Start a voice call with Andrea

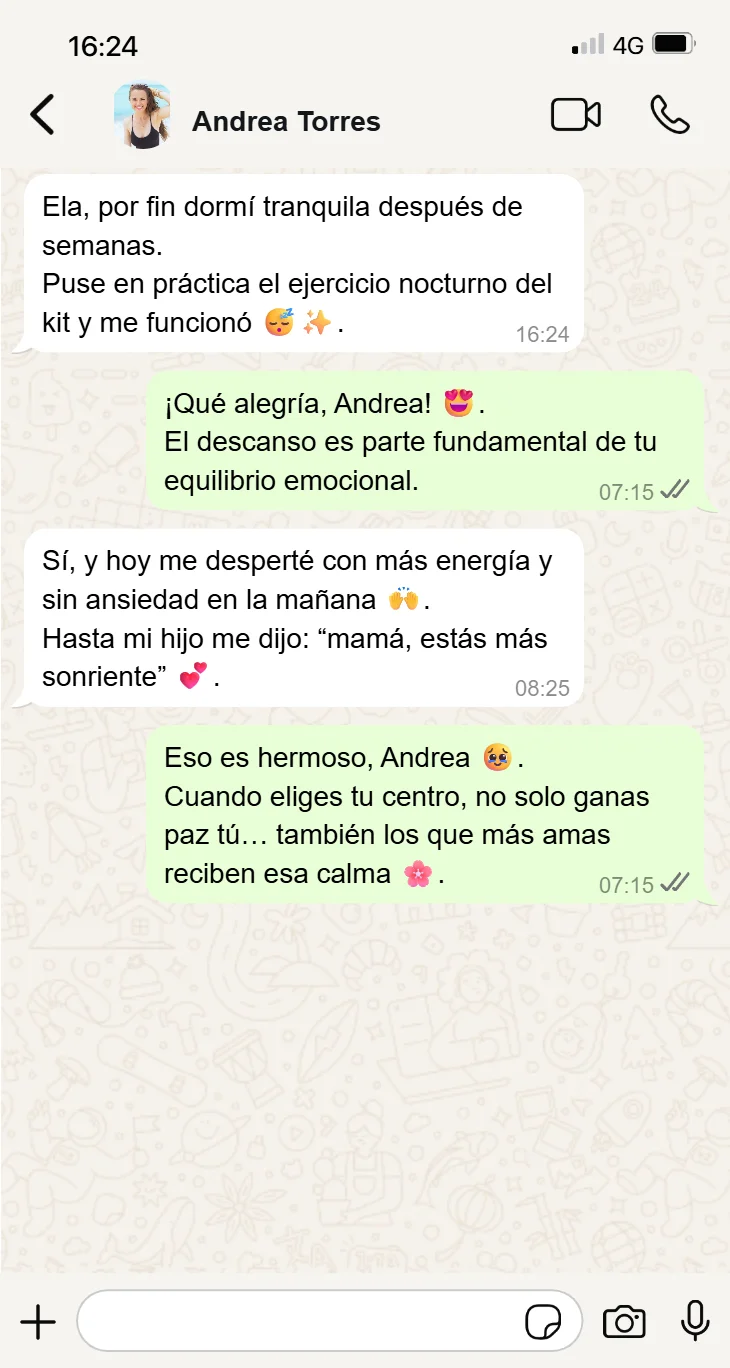pyautogui.click(x=669, y=115)
